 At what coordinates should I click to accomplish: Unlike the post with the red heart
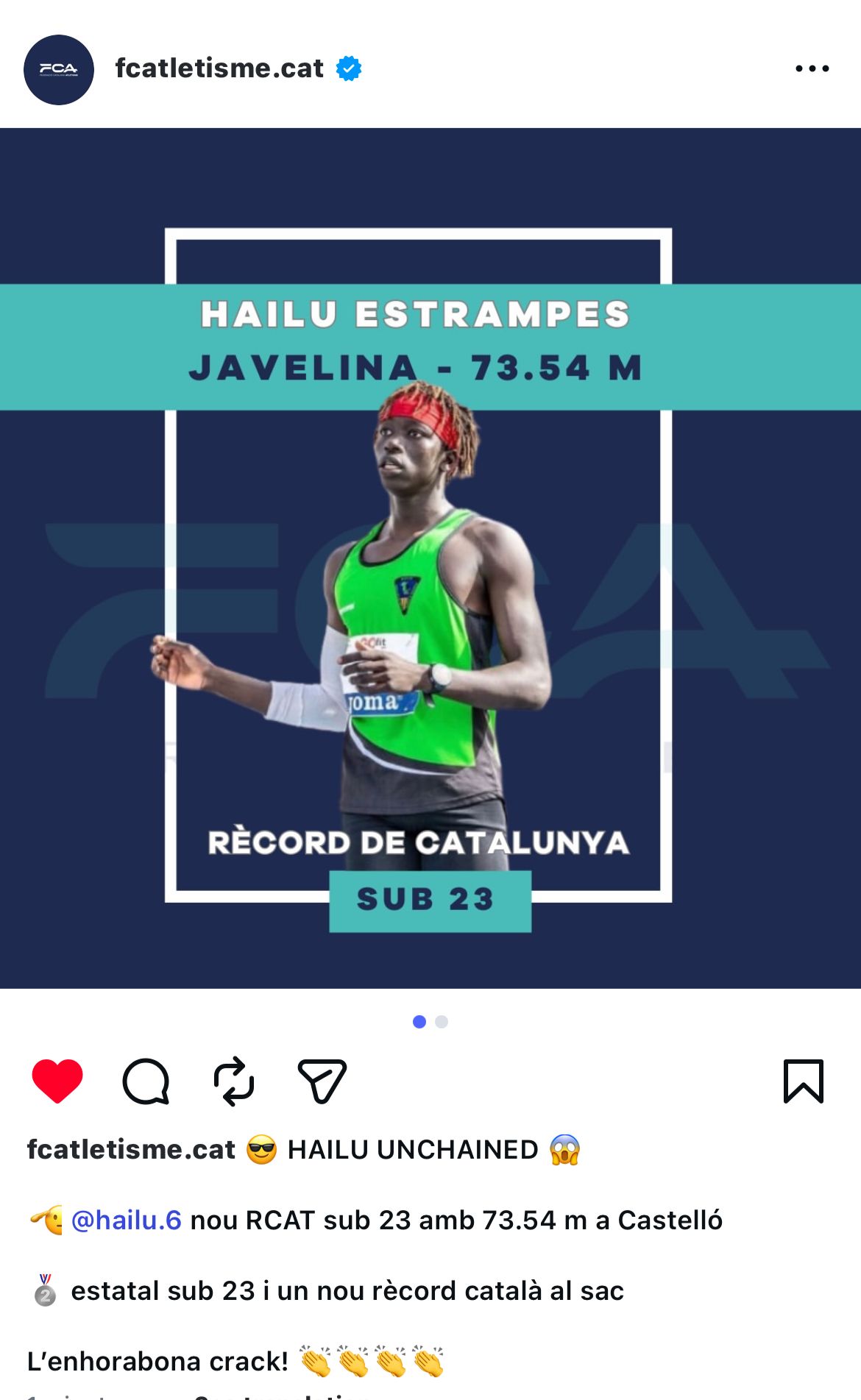57,1081
